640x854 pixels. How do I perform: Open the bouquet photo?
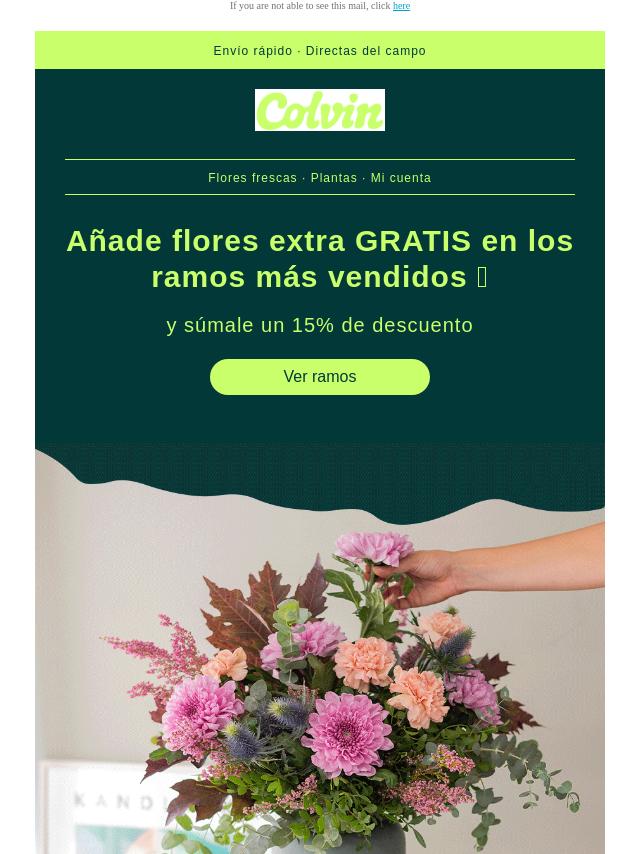pos(320,660)
